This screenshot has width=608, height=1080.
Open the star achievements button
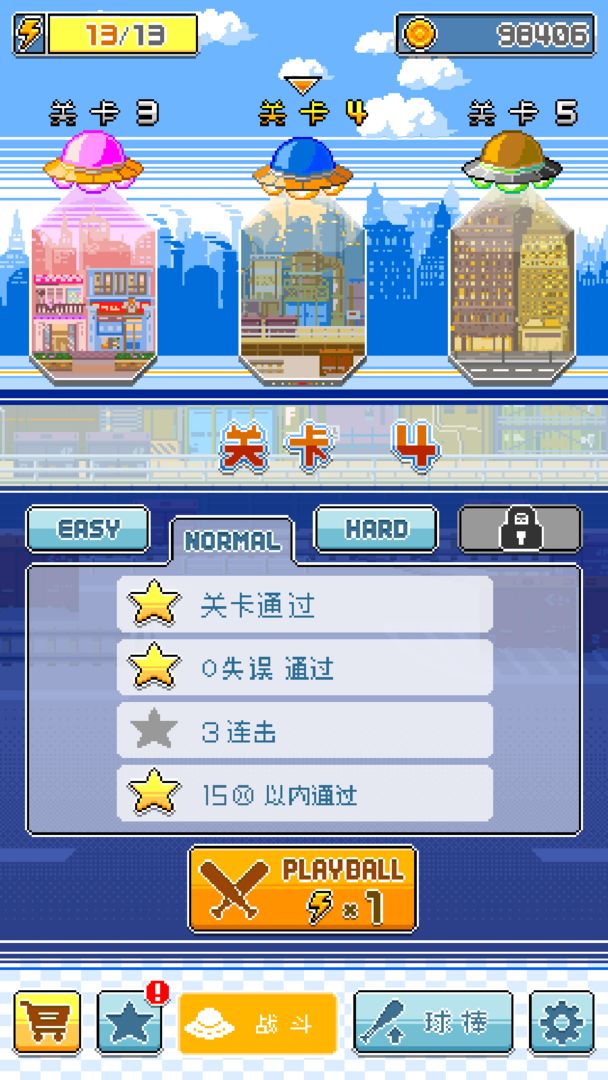pos(130,1023)
